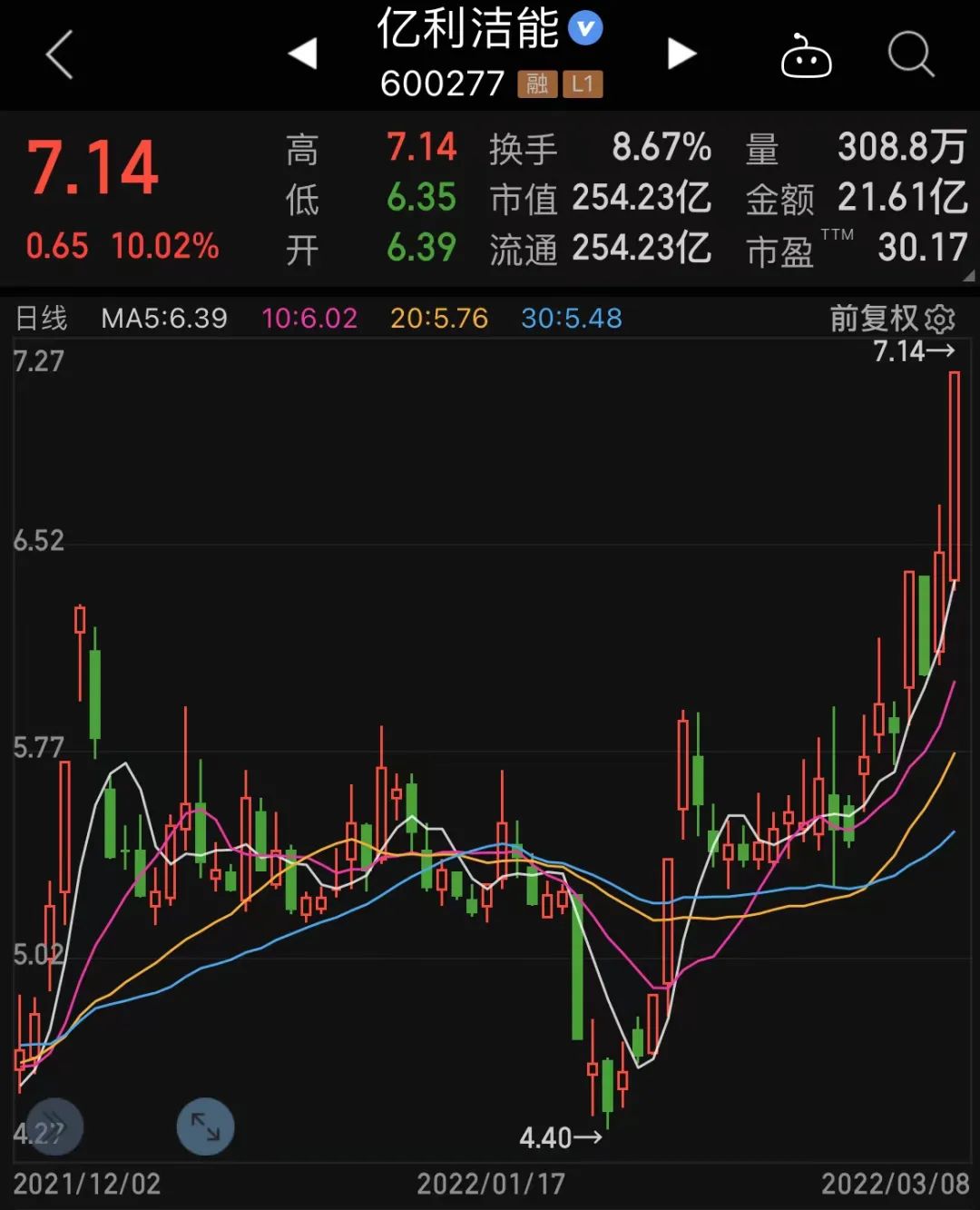
Task: Tap the L1 quote level badge
Action: 585,84
